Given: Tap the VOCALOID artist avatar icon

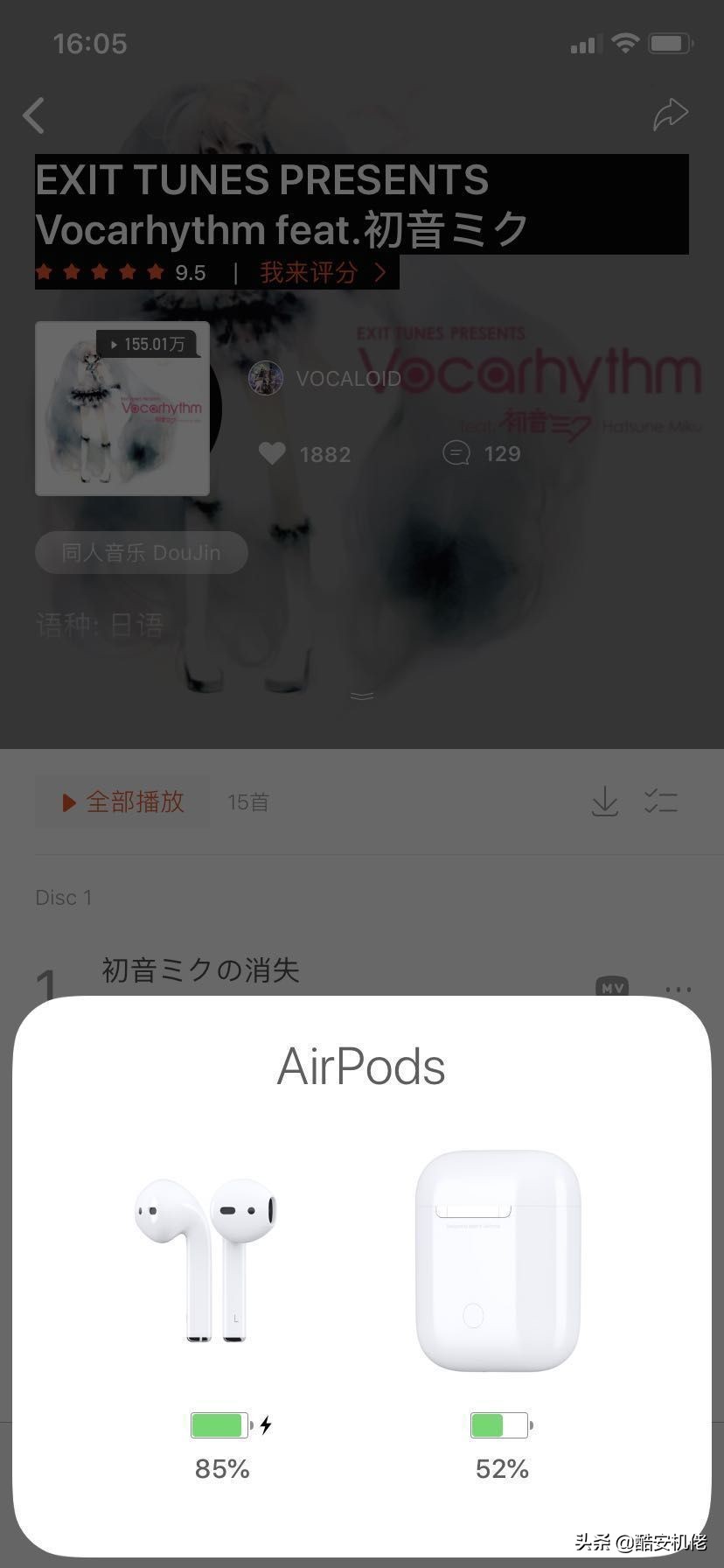Looking at the screenshot, I should coord(266,378).
